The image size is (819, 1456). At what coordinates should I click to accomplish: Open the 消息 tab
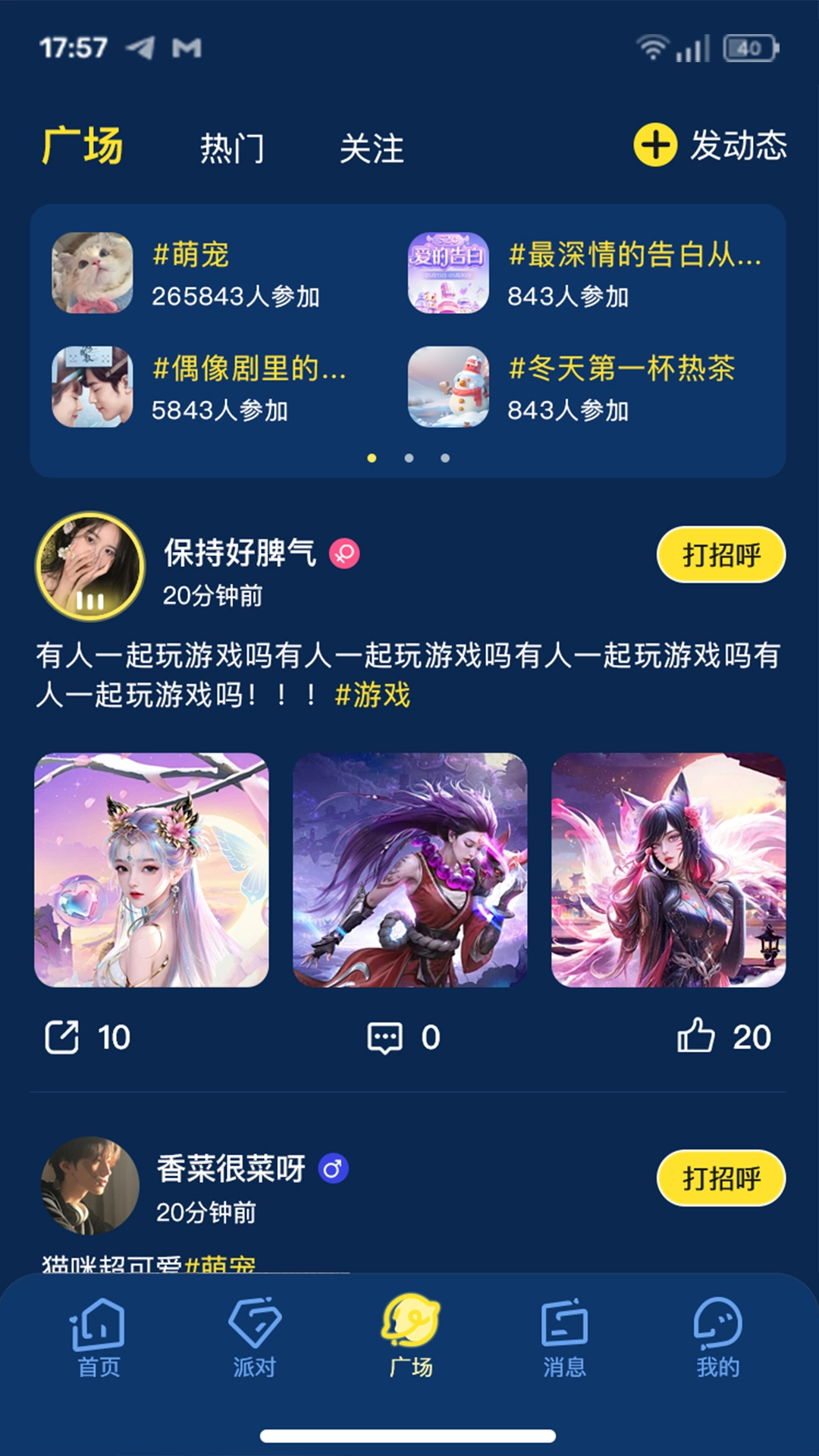pos(564,1338)
